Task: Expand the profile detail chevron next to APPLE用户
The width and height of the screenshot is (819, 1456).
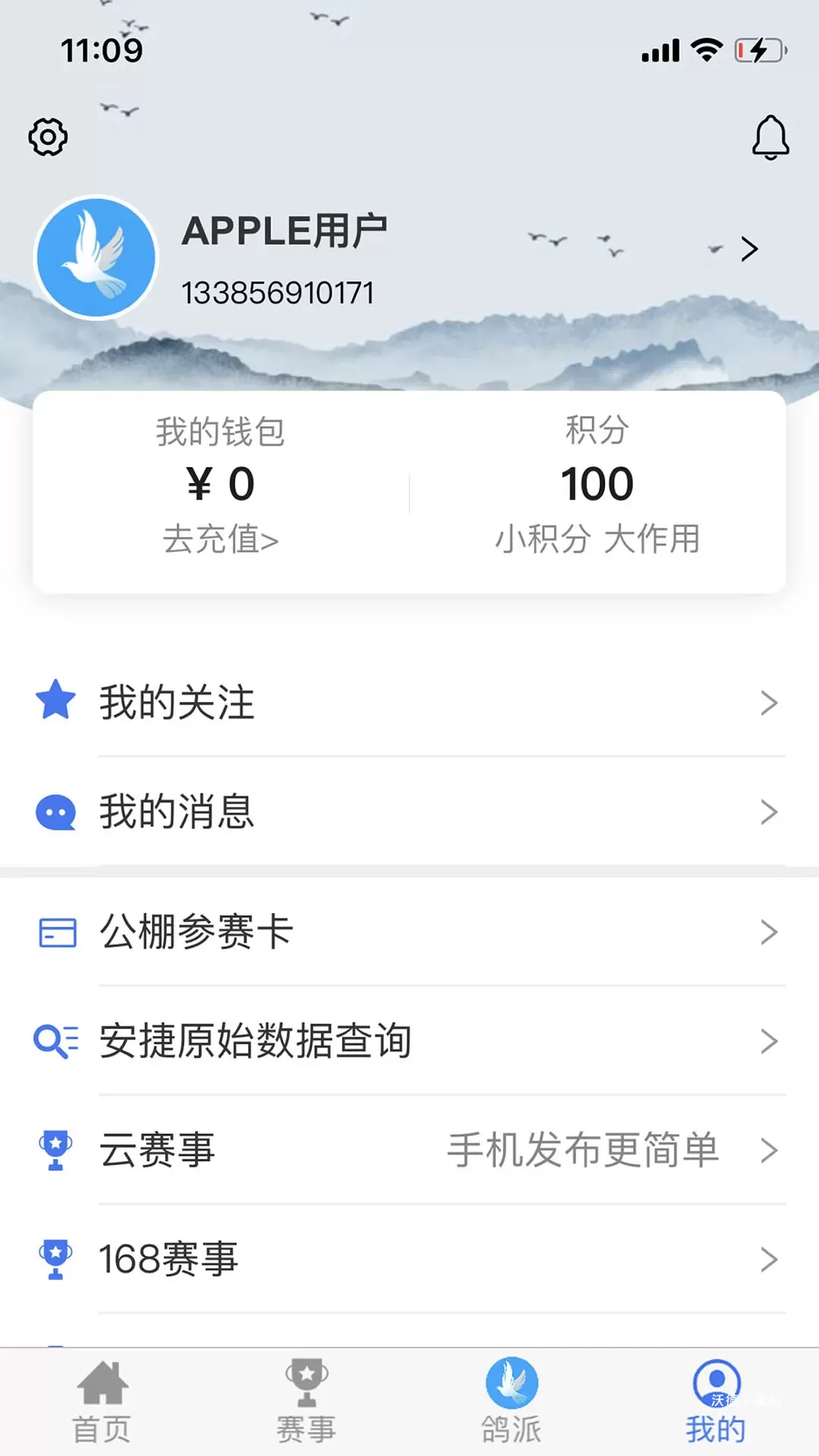Action: (x=750, y=249)
